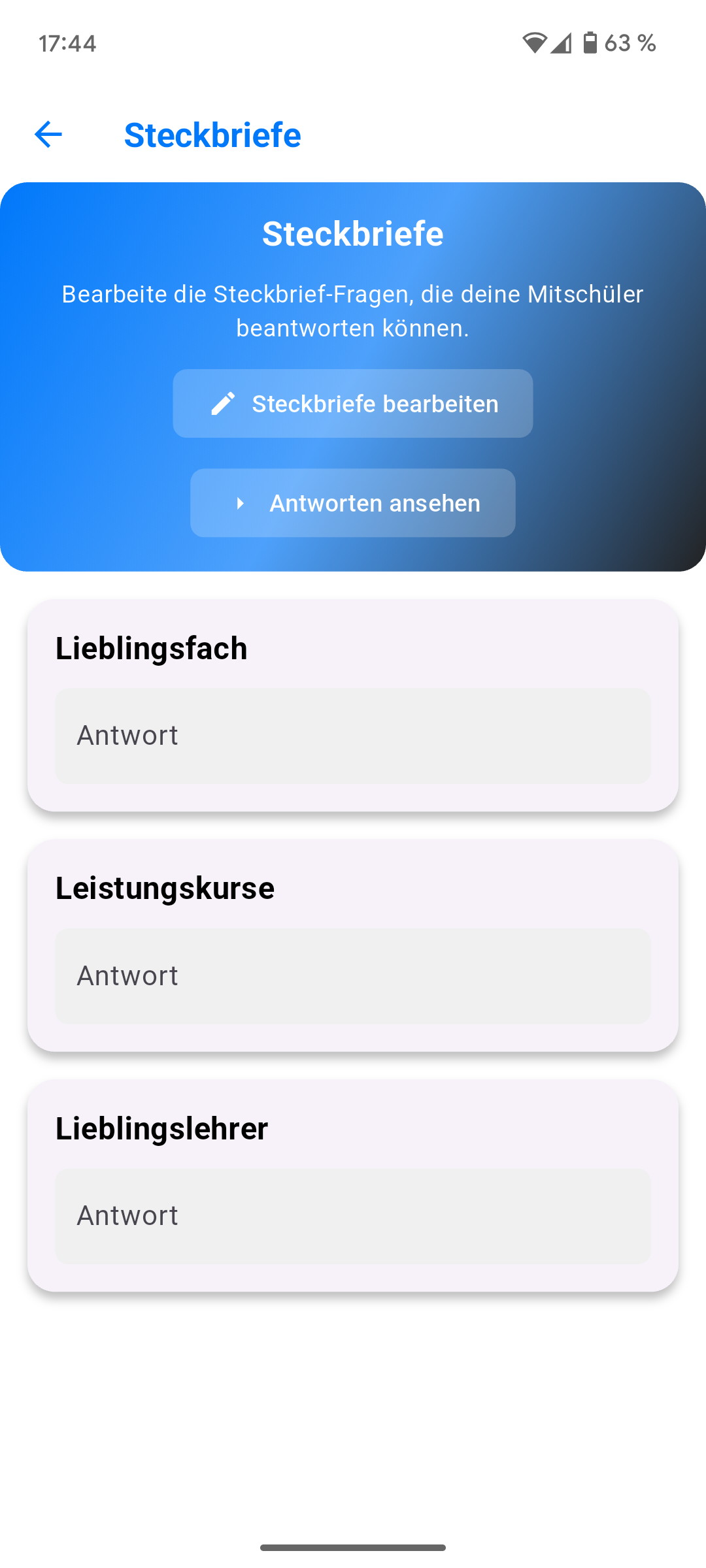706x1568 pixels.
Task: Tap the Antwort field under Lieblingslehrer
Action: tap(353, 1216)
